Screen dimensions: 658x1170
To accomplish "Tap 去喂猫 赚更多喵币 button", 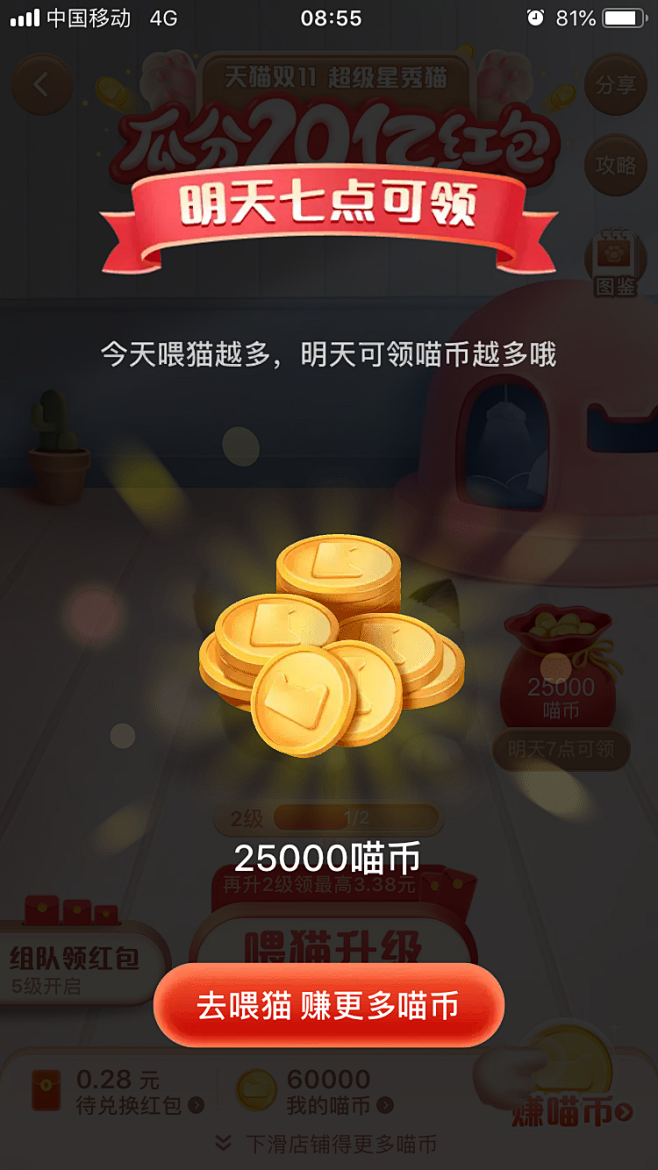I will click(329, 1005).
